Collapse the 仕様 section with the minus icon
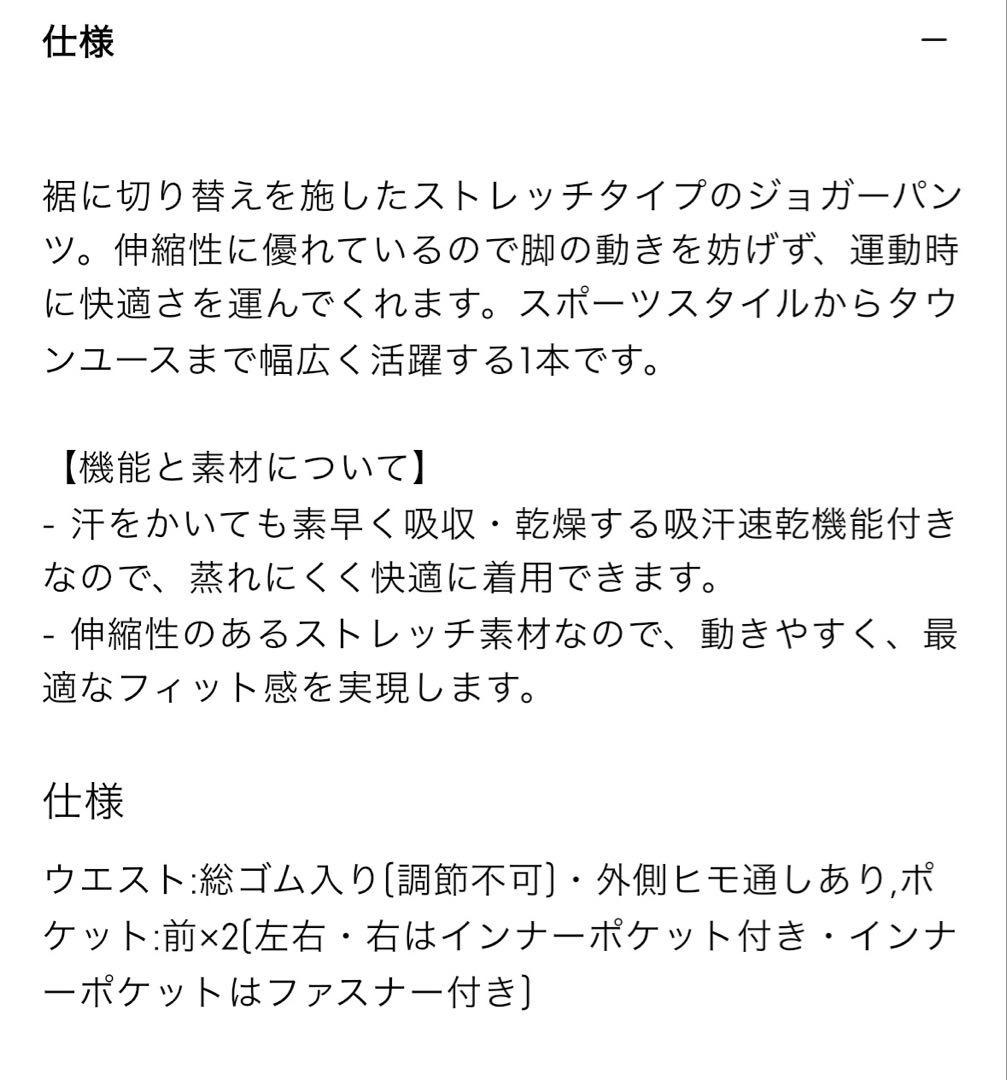Viewport: 1007px width, 1080px height. click(x=933, y=41)
